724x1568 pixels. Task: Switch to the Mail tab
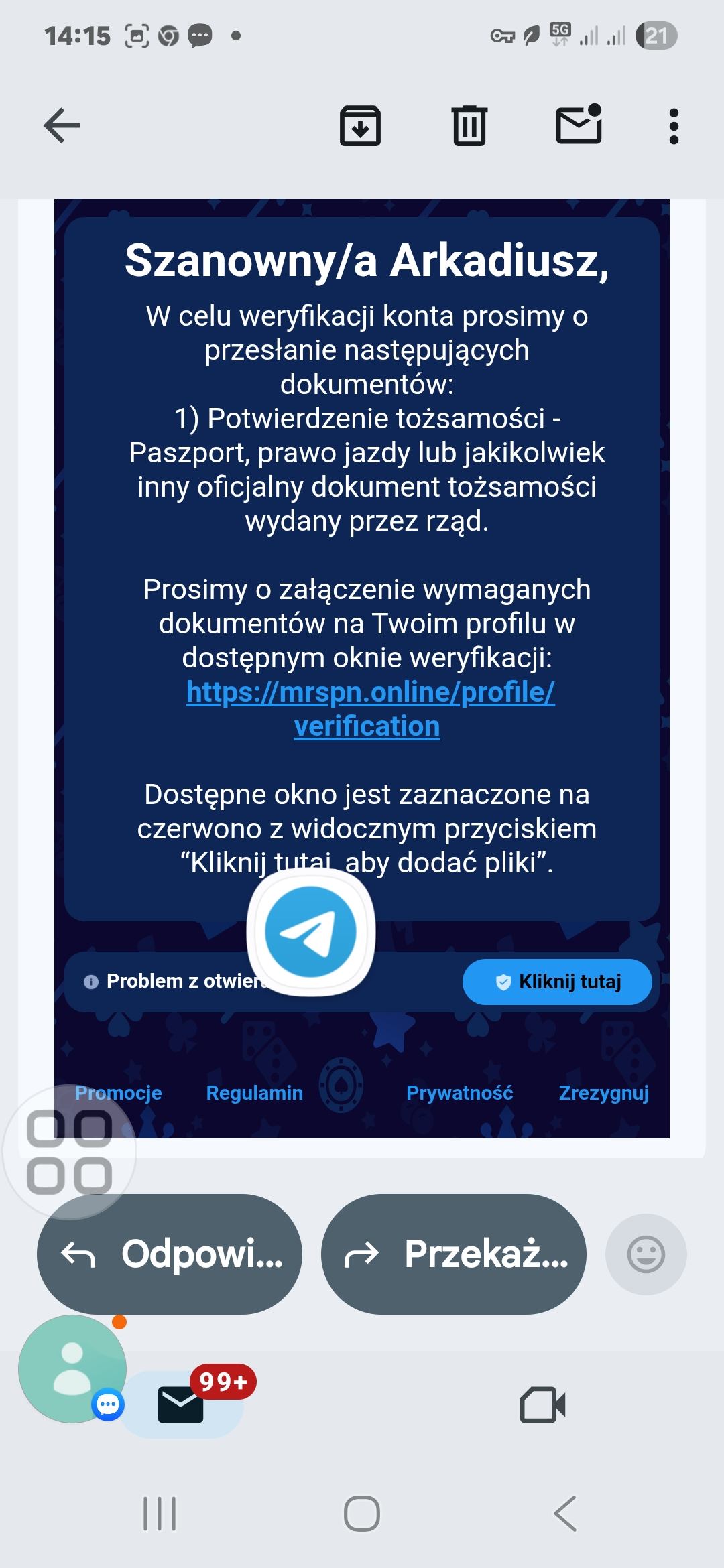click(x=181, y=1405)
